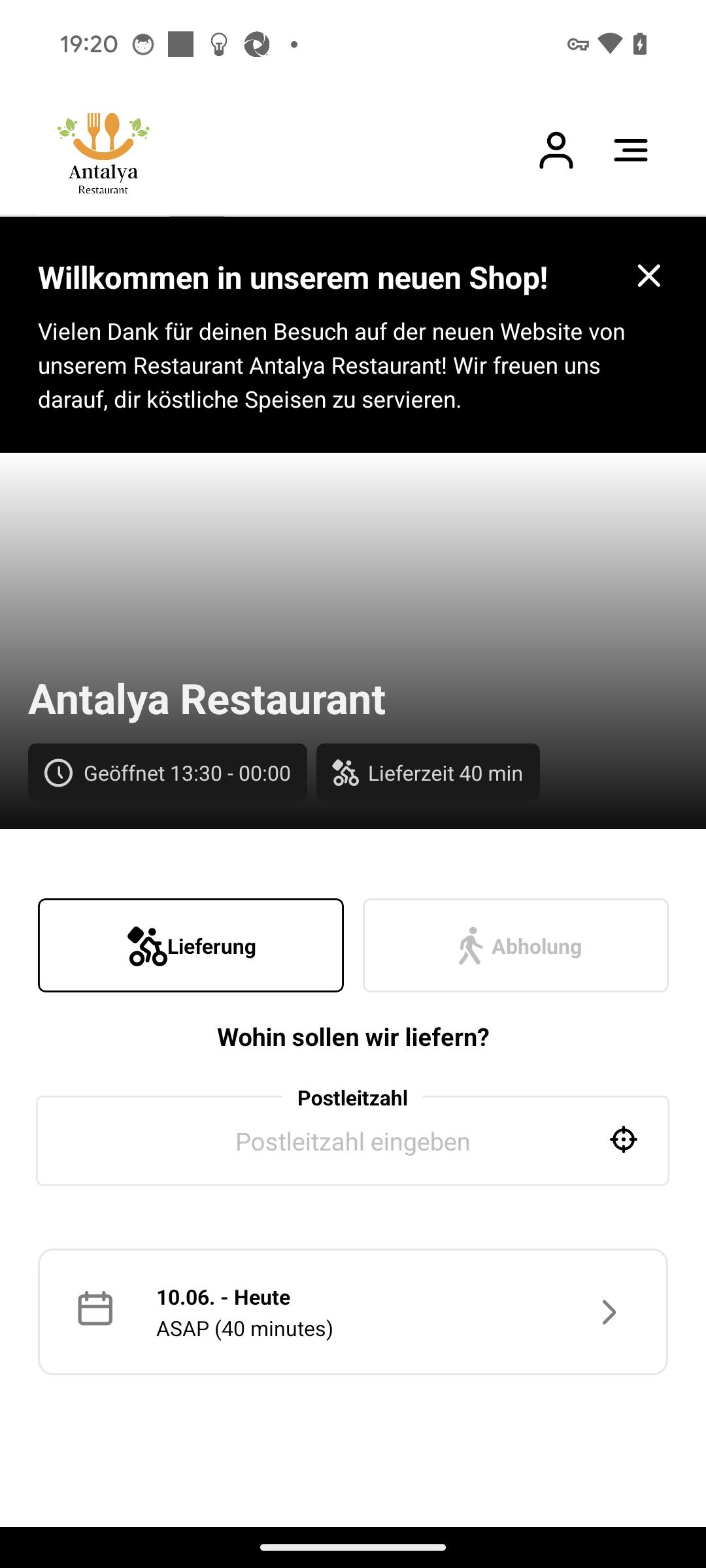706x1568 pixels.
Task: Use current location for postal code
Action: coord(624,1139)
